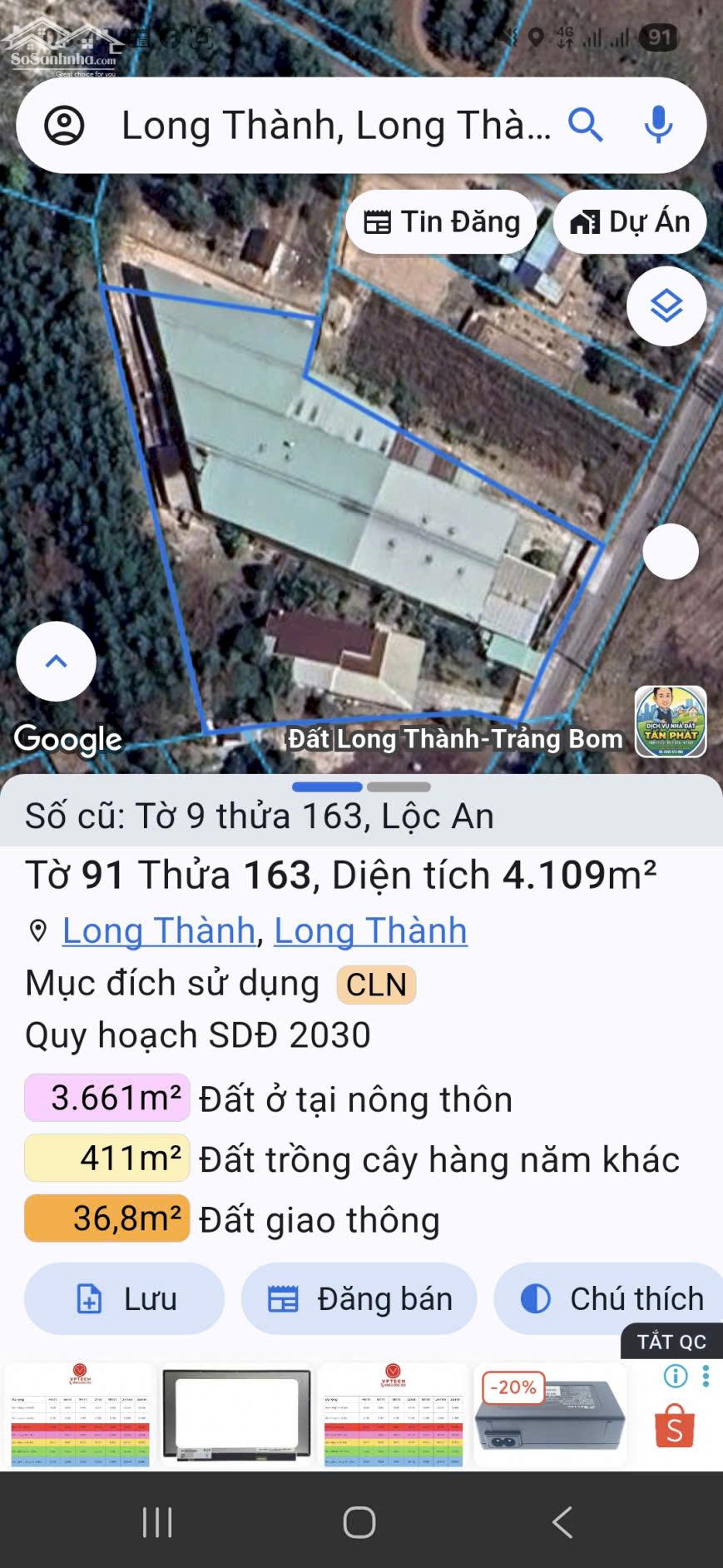Screen dimensions: 723x1568
Task: Start voice search with the microphone
Action: pos(658,126)
